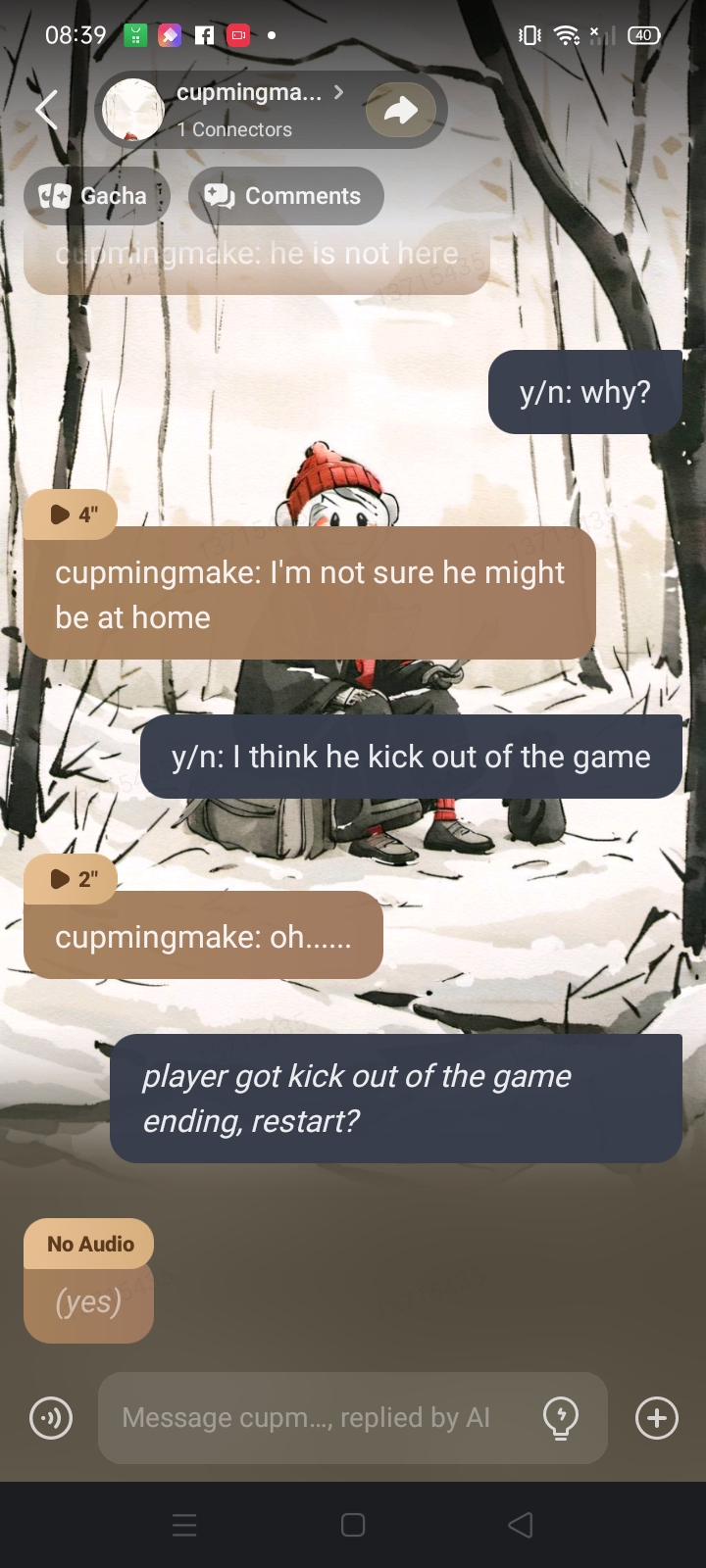Tap the voice input icon

[x=51, y=1418]
